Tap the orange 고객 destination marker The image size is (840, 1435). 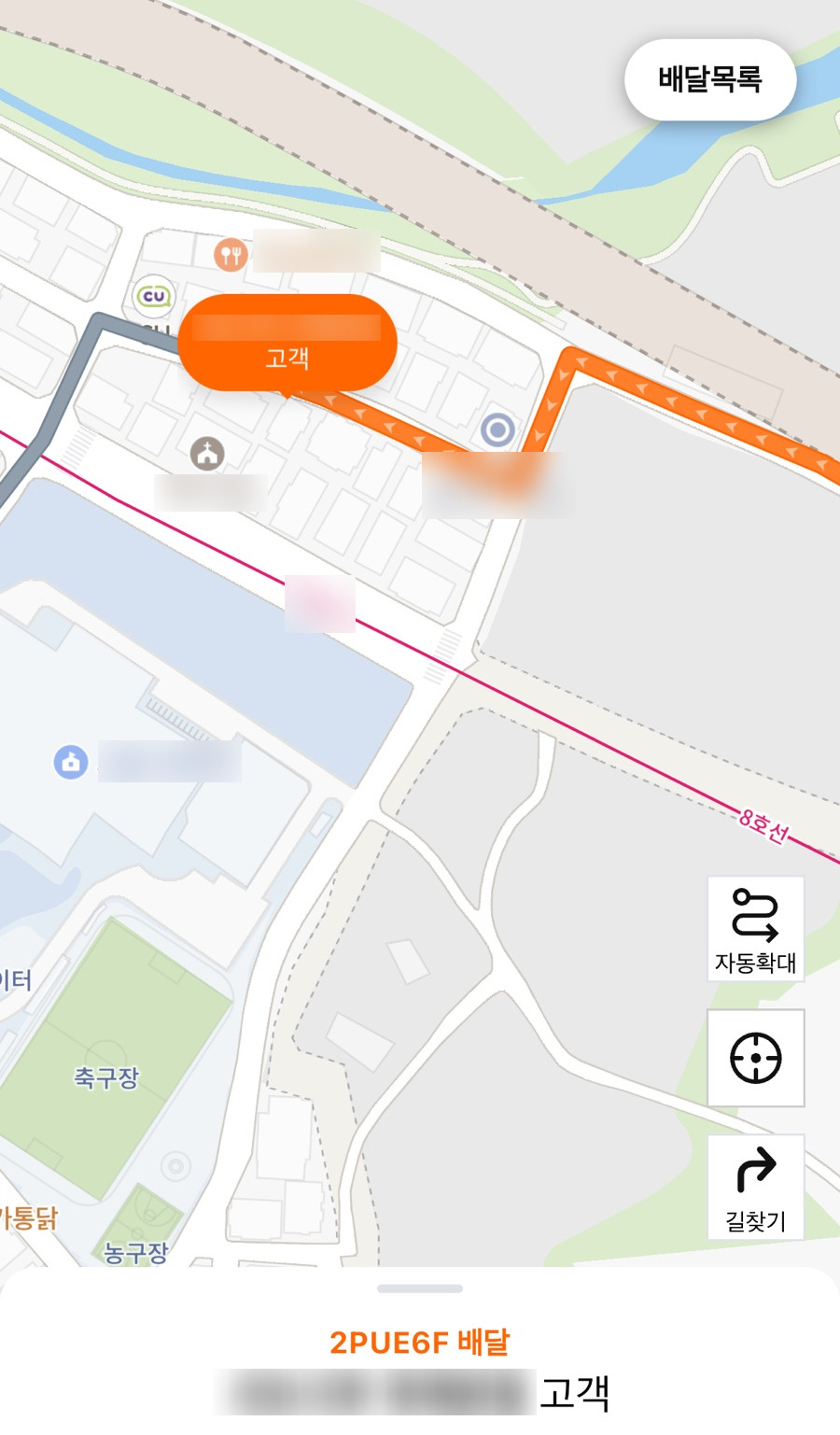[x=287, y=344]
